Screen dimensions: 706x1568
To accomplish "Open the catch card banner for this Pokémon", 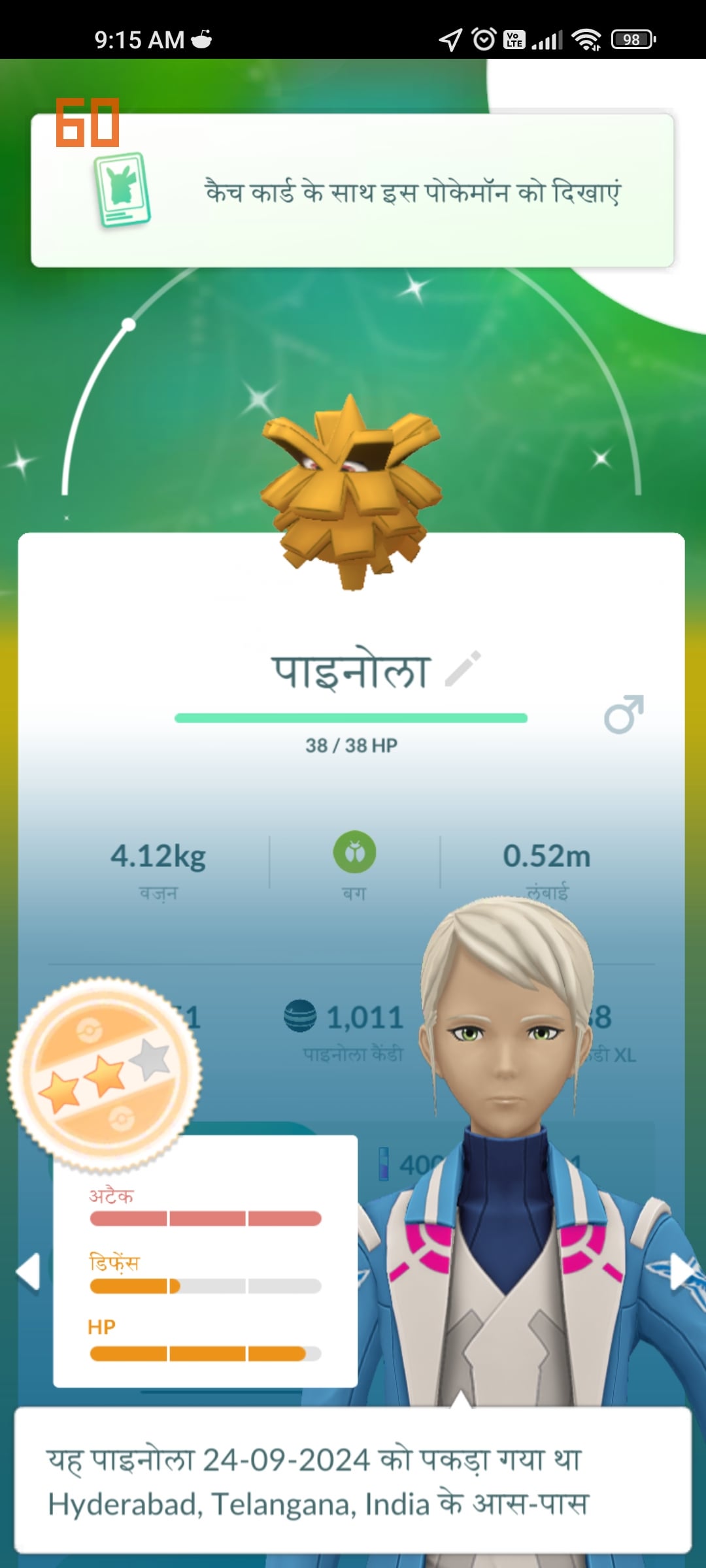I will coord(353,191).
